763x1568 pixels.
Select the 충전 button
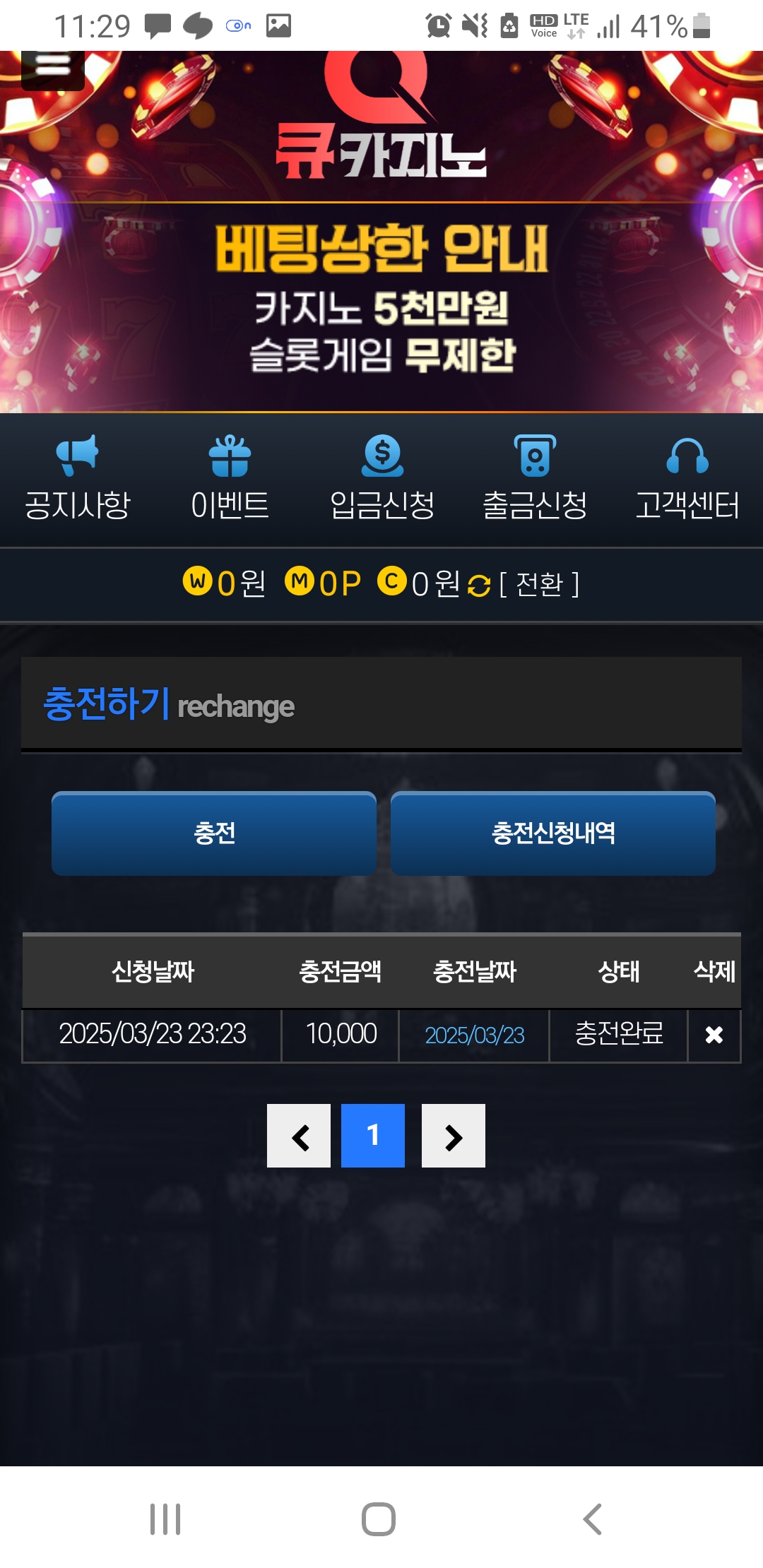[x=214, y=833]
